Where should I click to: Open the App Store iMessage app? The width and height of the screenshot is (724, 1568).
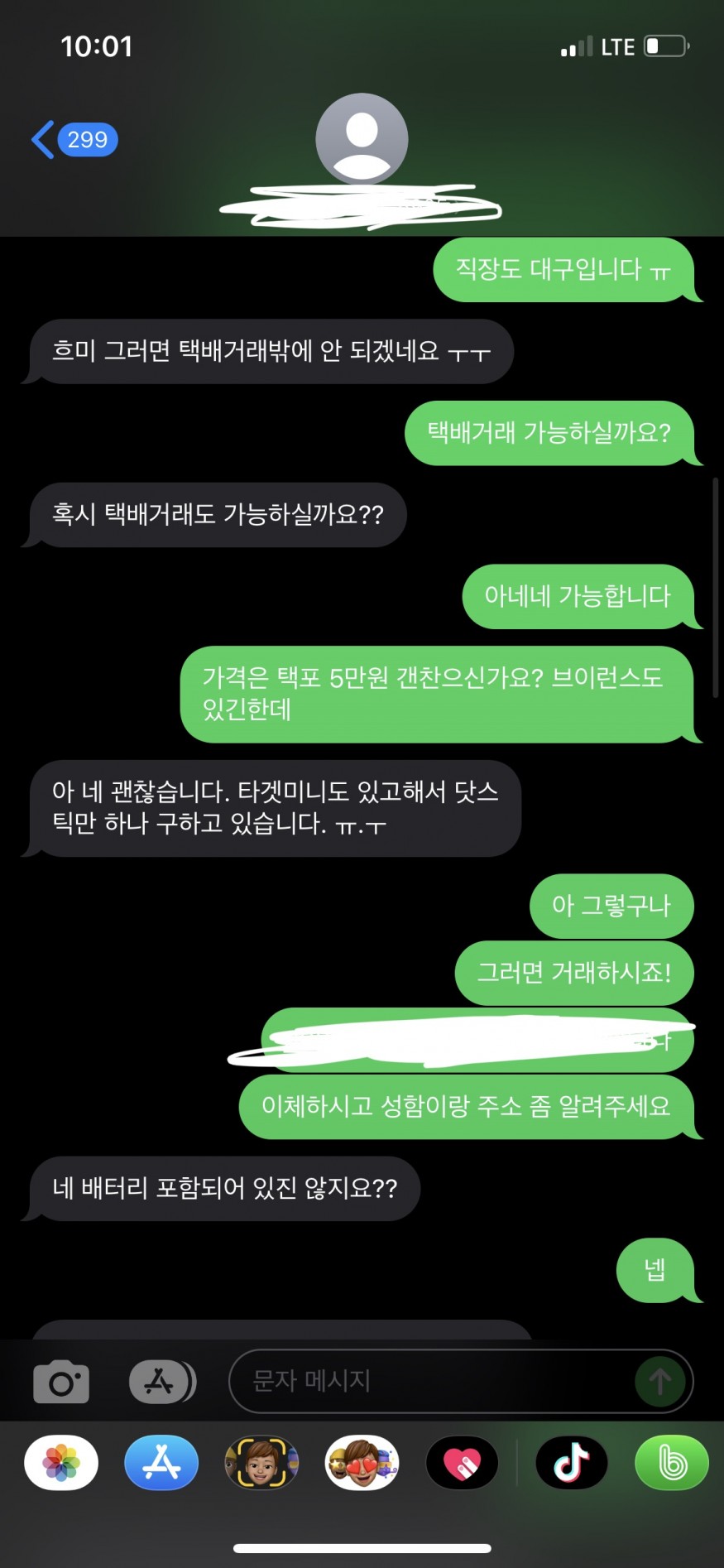tap(161, 1463)
